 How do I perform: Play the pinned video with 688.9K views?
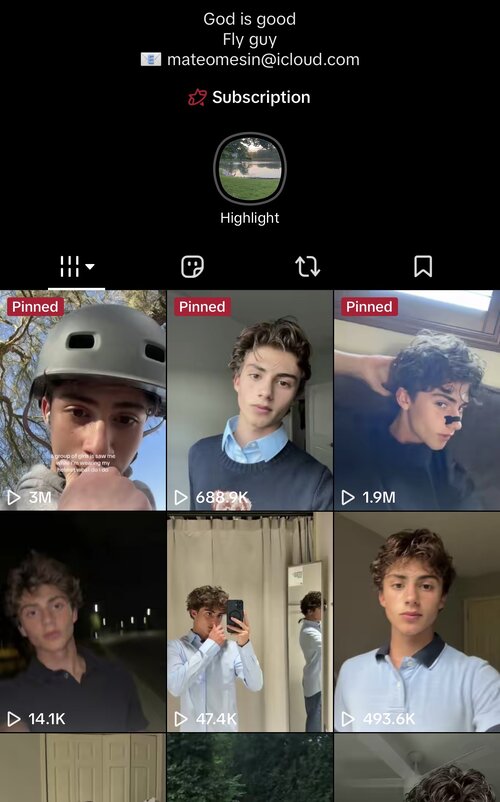250,400
